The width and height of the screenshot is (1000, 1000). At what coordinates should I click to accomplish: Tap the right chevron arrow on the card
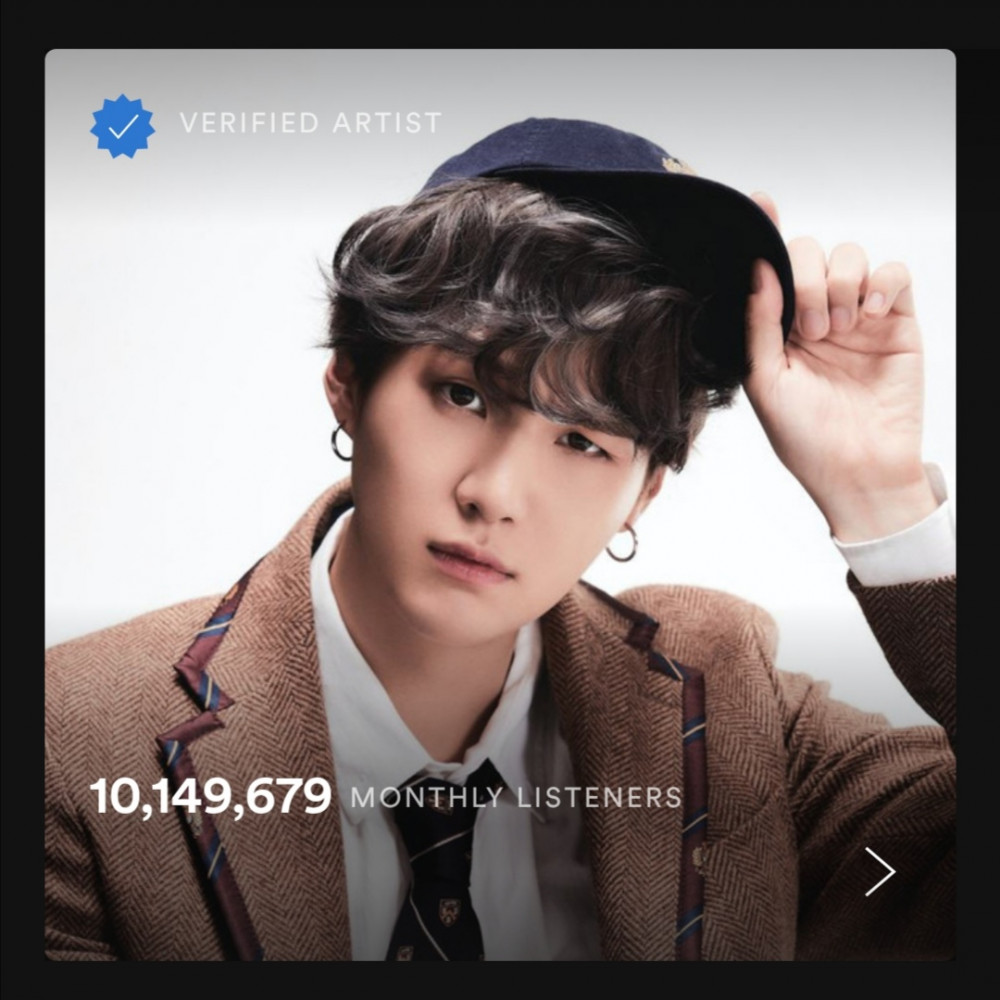[x=879, y=871]
